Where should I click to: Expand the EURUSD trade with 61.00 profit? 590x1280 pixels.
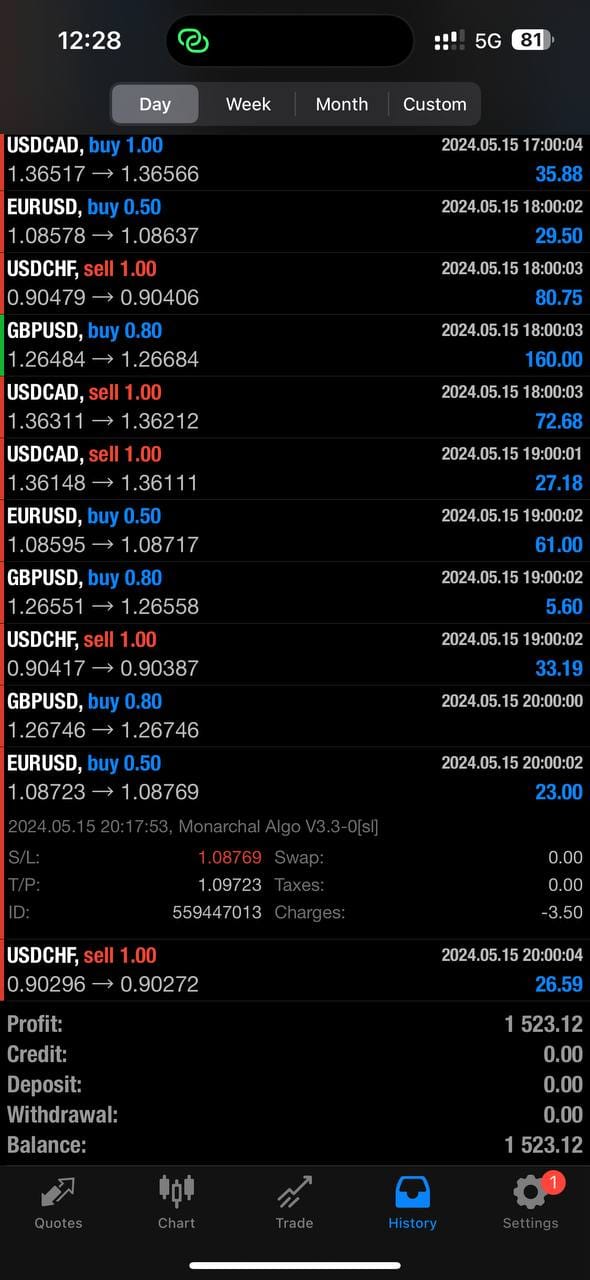tap(295, 530)
